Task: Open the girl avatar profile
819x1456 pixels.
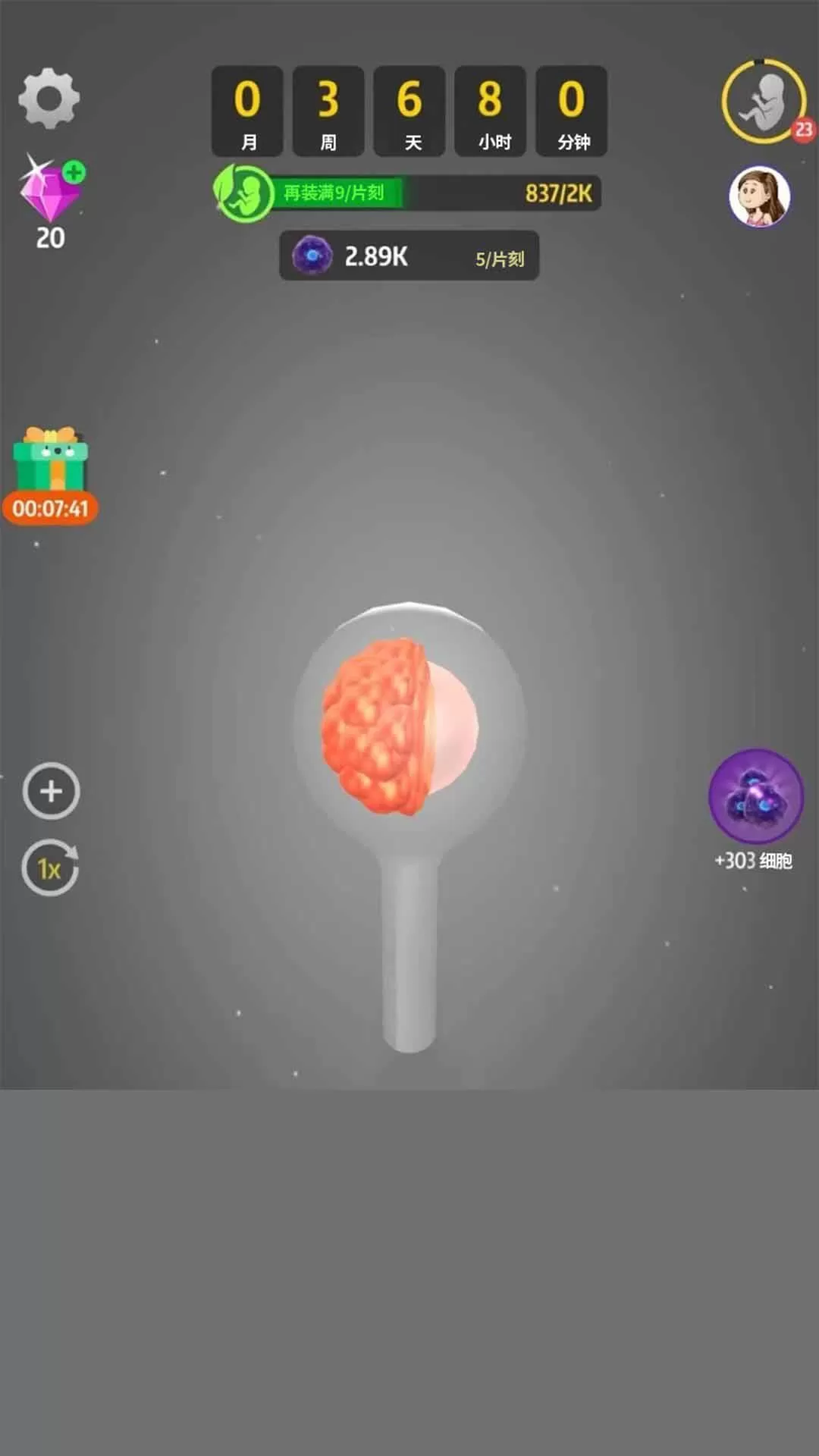Action: click(x=759, y=196)
